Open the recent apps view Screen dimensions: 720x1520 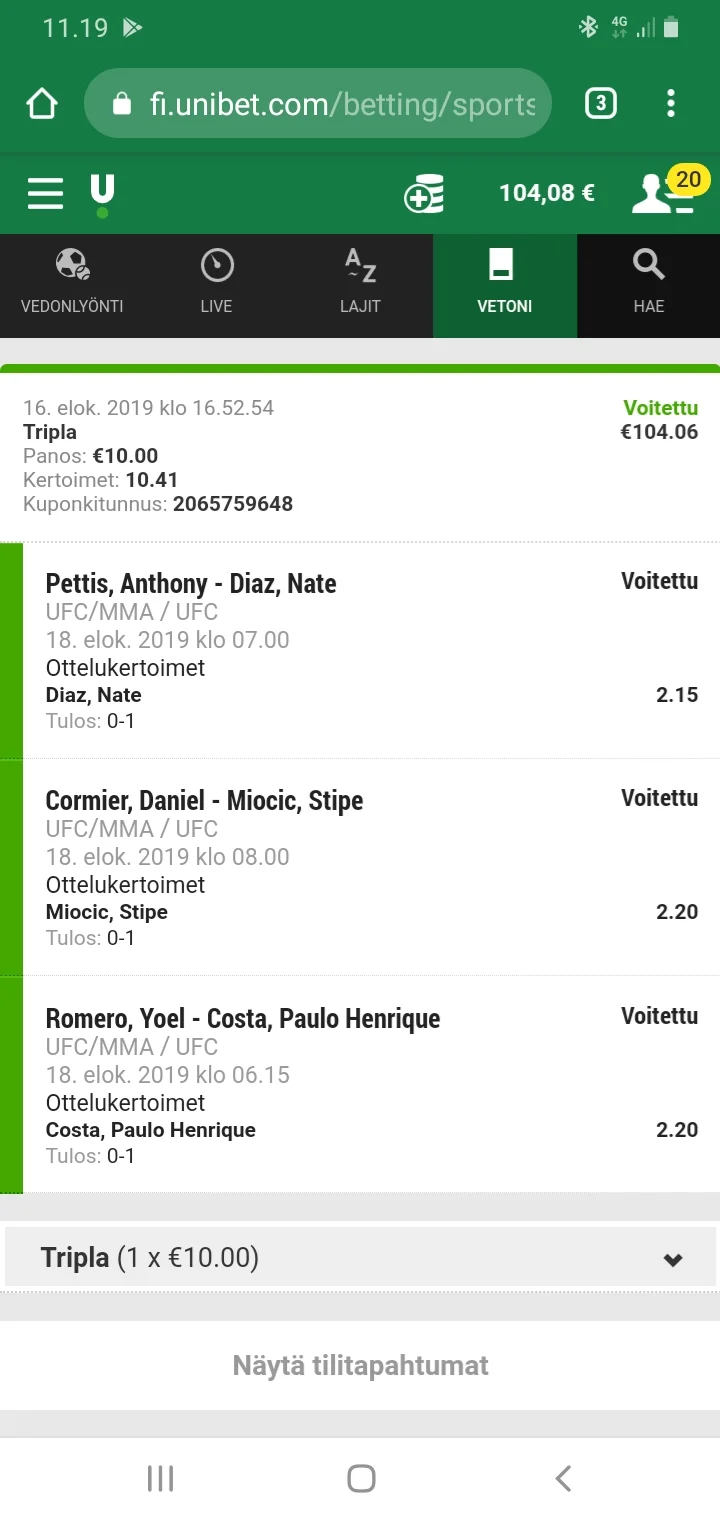click(160, 1478)
